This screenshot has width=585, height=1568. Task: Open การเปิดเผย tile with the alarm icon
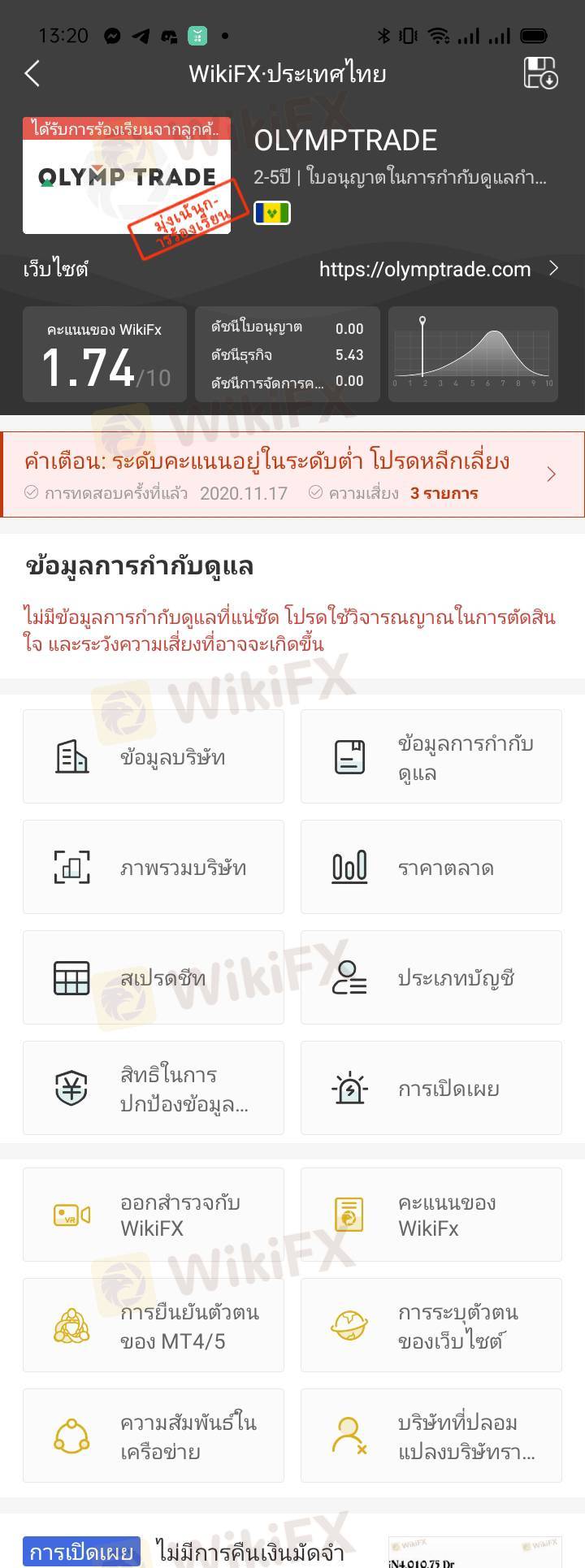[431, 1088]
